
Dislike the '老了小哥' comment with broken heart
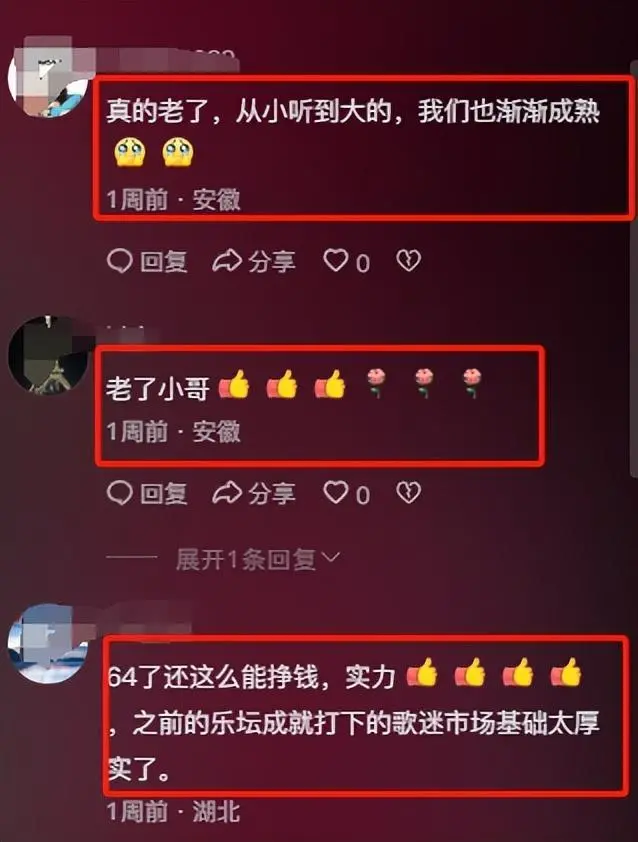tap(408, 493)
